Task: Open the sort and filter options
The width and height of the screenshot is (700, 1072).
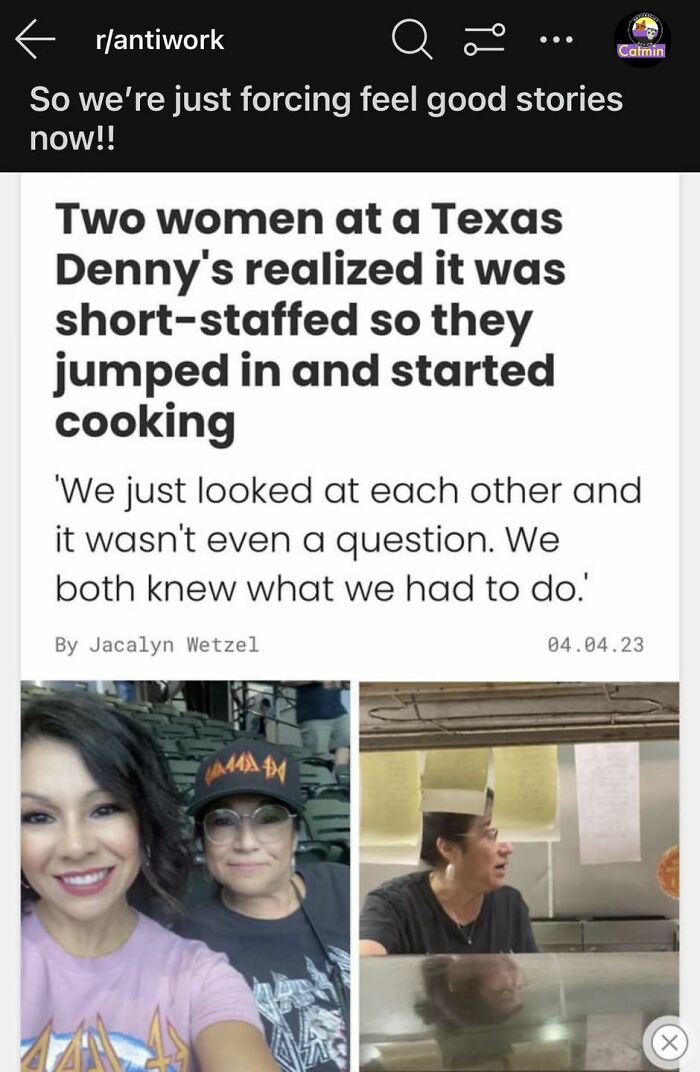Action: (484, 40)
